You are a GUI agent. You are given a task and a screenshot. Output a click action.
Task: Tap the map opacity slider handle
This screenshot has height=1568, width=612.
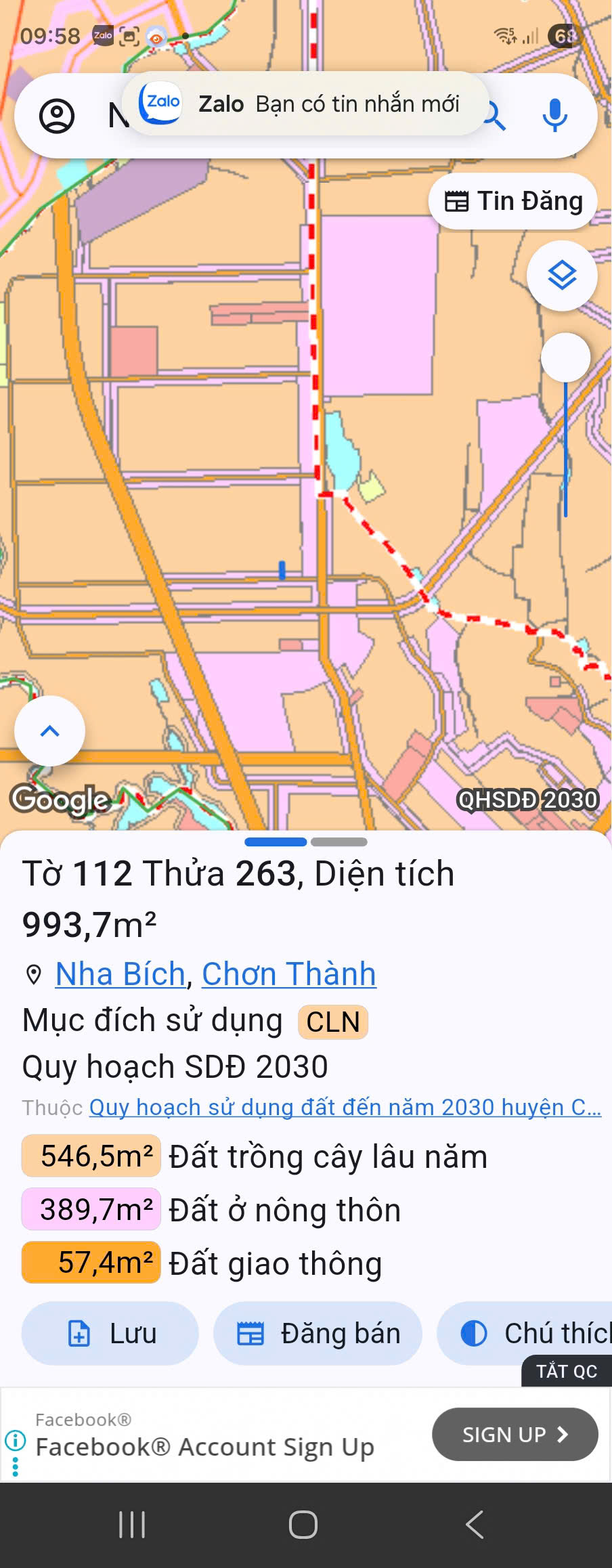(565, 357)
